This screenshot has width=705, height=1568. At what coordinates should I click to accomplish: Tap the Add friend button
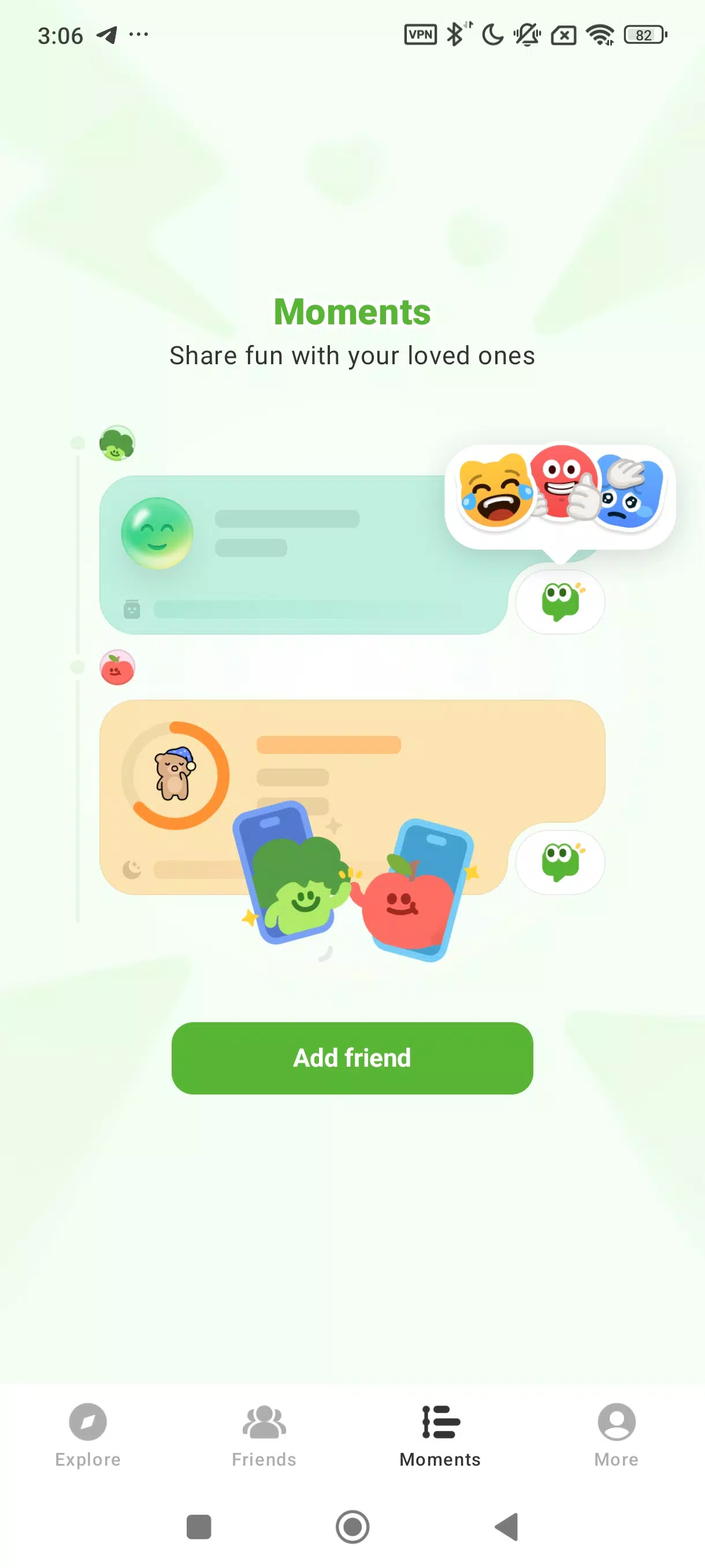coord(352,1058)
